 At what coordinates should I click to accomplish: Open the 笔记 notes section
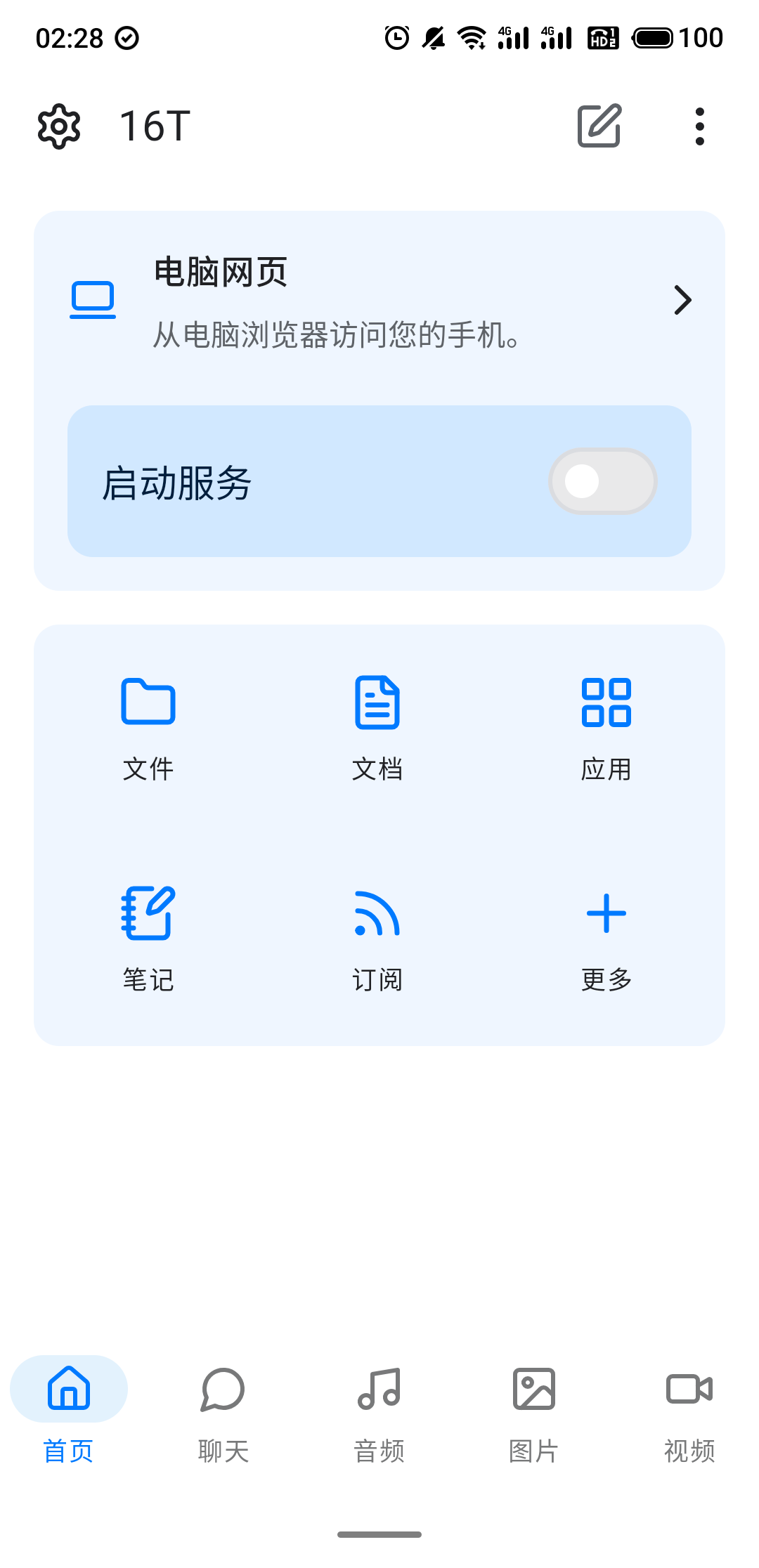point(147,934)
